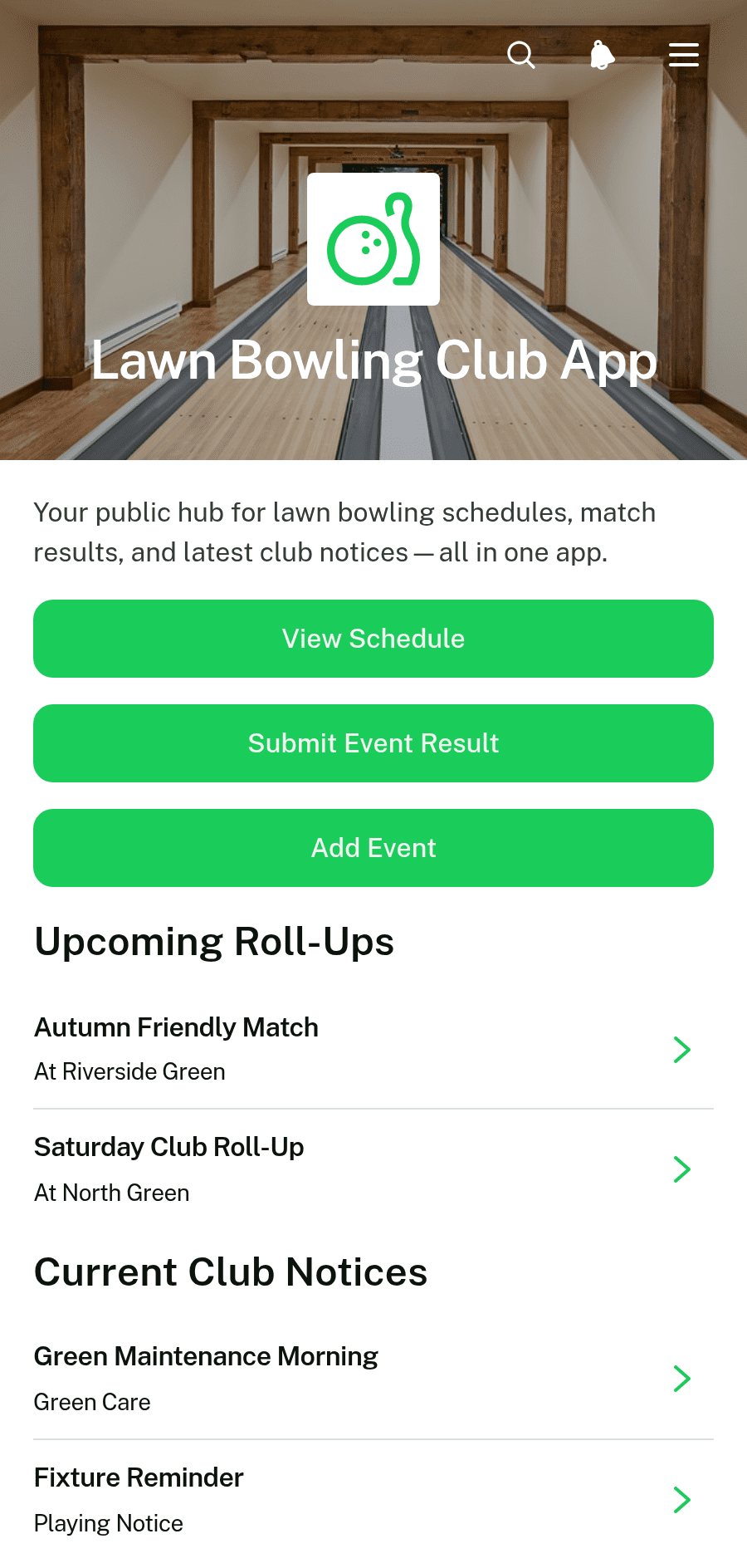This screenshot has width=747, height=1568.
Task: Open the search icon
Action: (521, 55)
